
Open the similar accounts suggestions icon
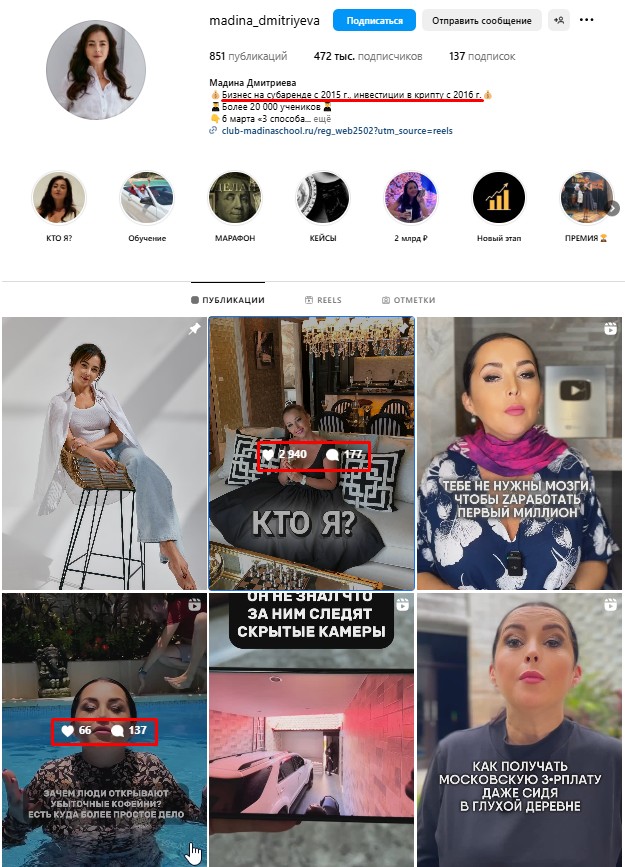pos(558,20)
